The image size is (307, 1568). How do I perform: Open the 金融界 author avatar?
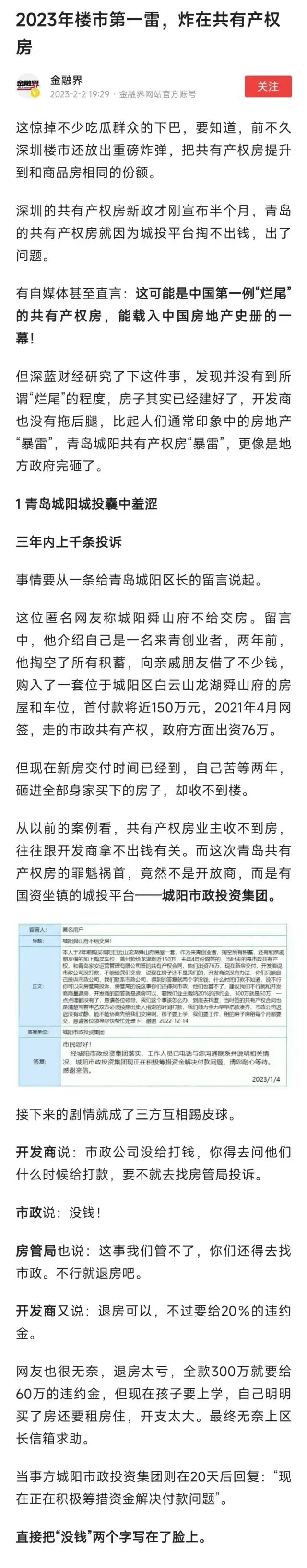point(28,86)
